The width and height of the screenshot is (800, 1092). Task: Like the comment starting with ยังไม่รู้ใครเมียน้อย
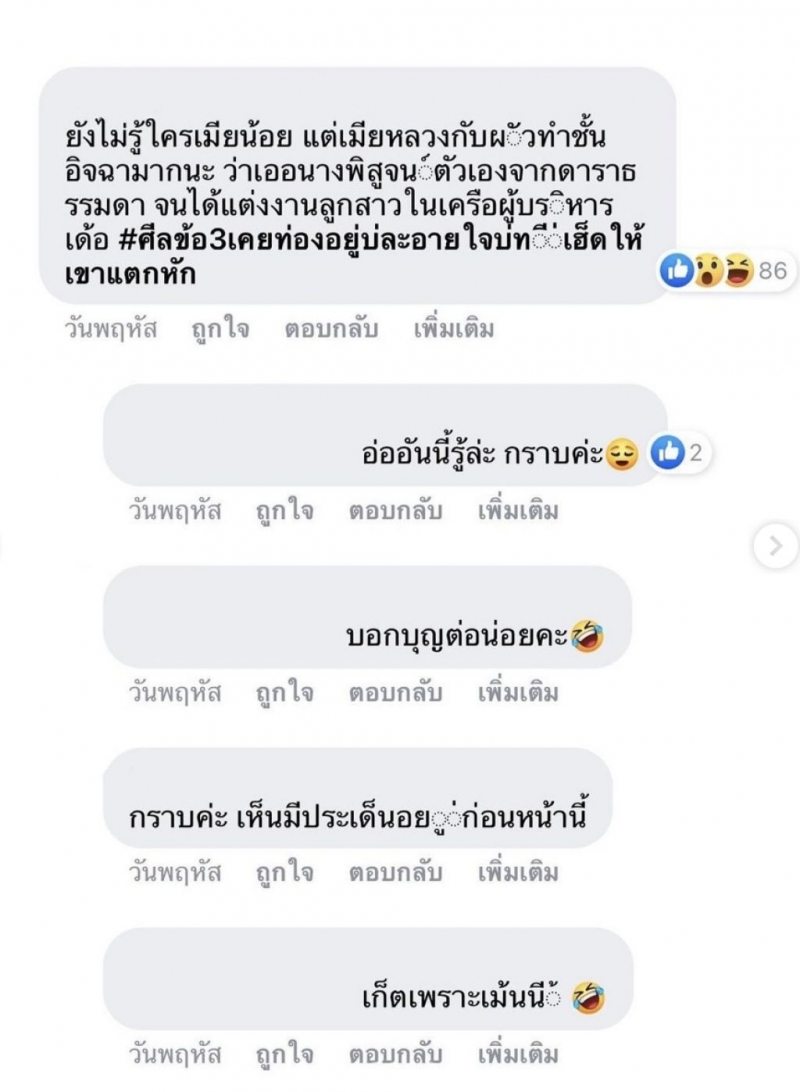pyautogui.click(x=220, y=330)
